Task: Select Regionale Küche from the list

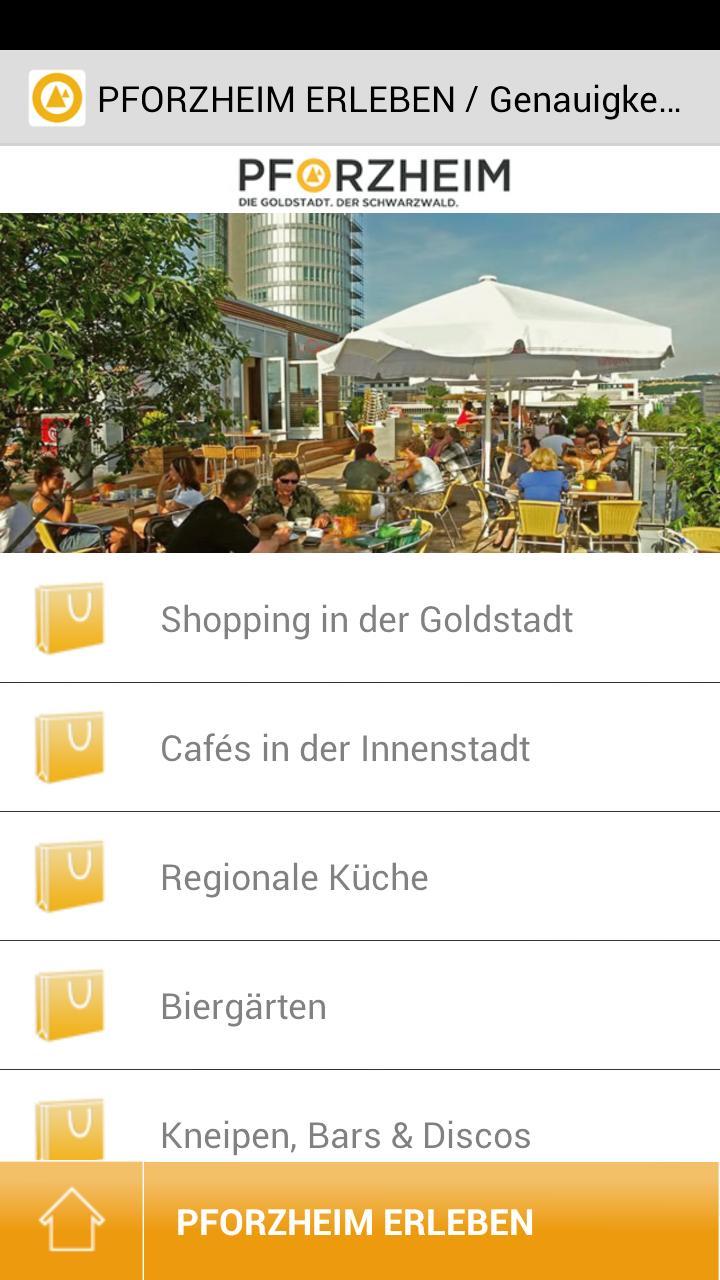Action: pos(295,876)
